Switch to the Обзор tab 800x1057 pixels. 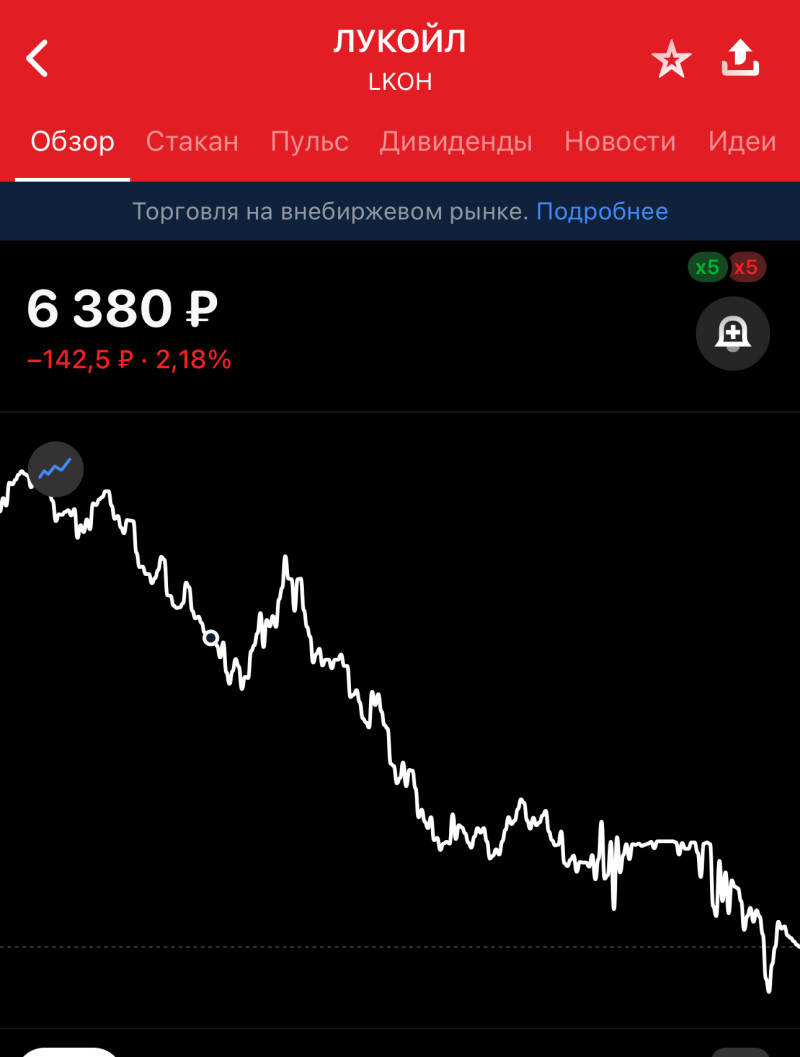tap(72, 142)
